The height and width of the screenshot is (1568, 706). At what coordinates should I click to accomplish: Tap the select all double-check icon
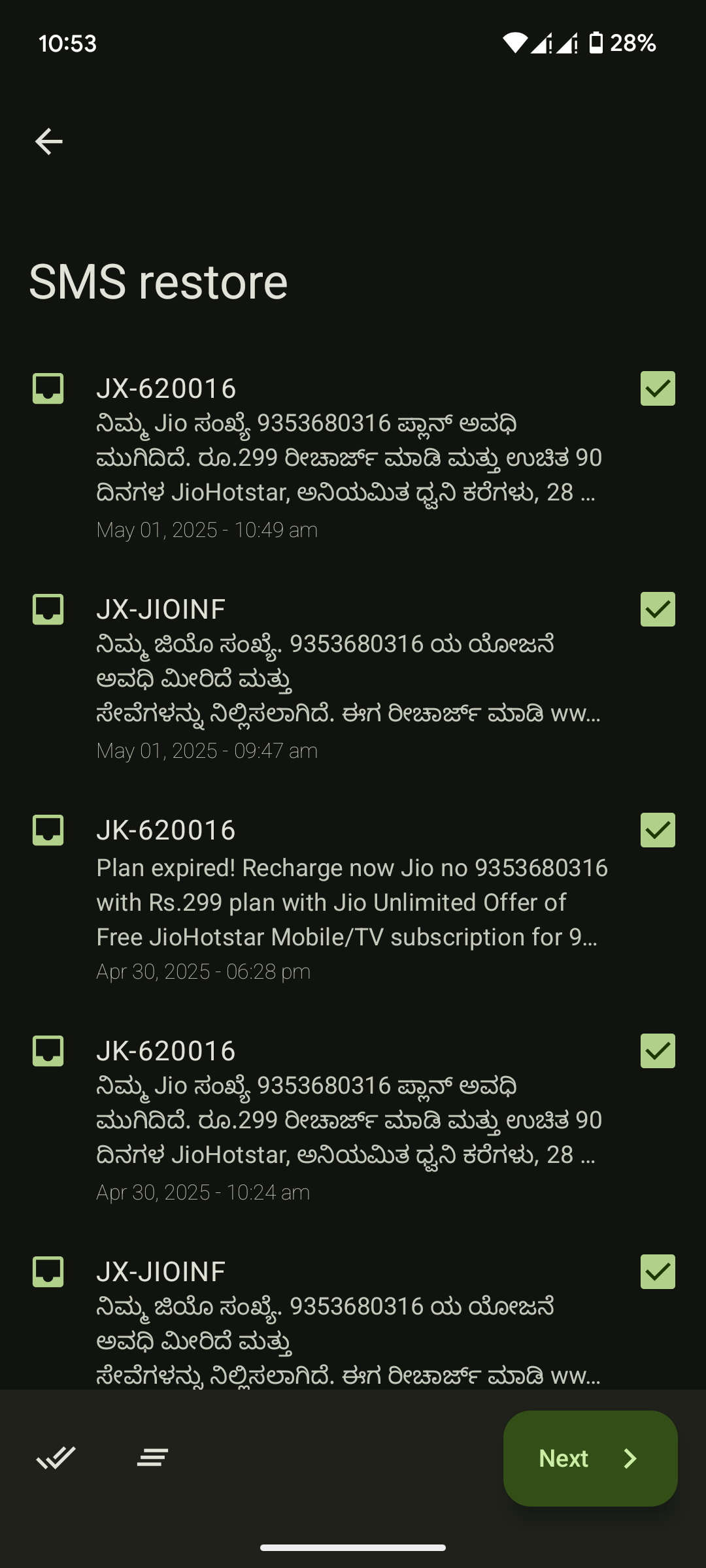(x=56, y=1458)
